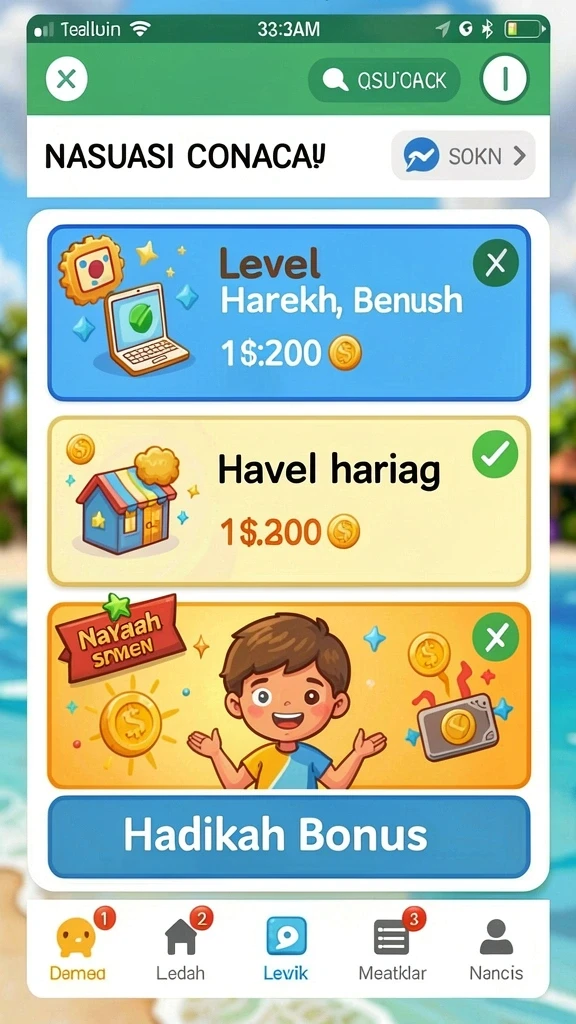Tap the green checkmark on Havel hariag

click(x=495, y=454)
